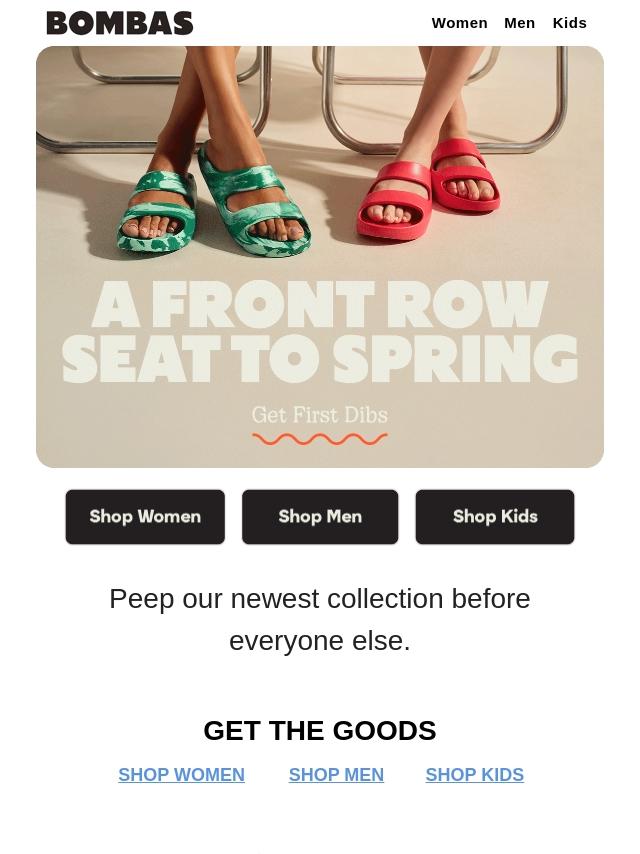Viewport: 640px width, 854px height.
Task: Follow the underlined SHOP MEN link
Action: tap(336, 775)
